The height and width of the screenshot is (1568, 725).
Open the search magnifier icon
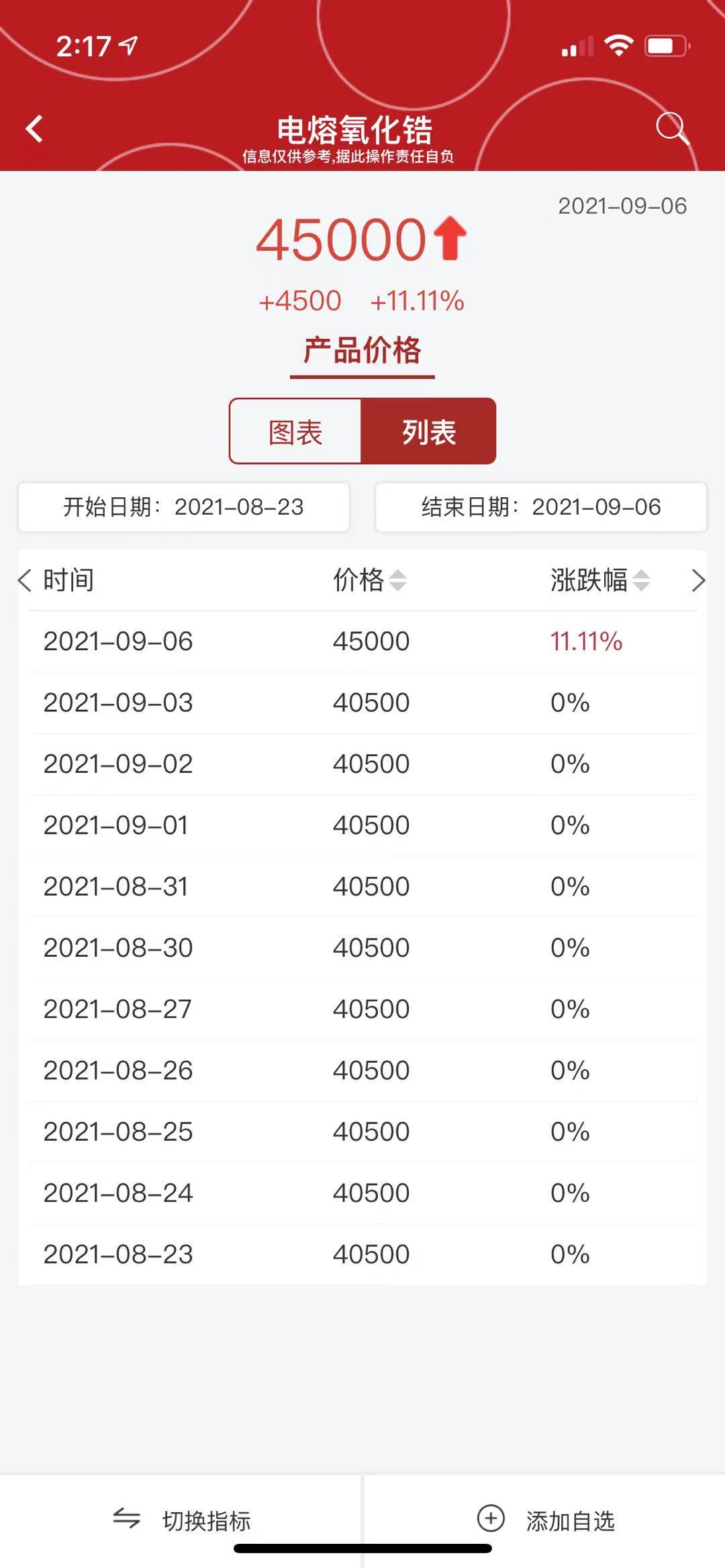click(672, 127)
